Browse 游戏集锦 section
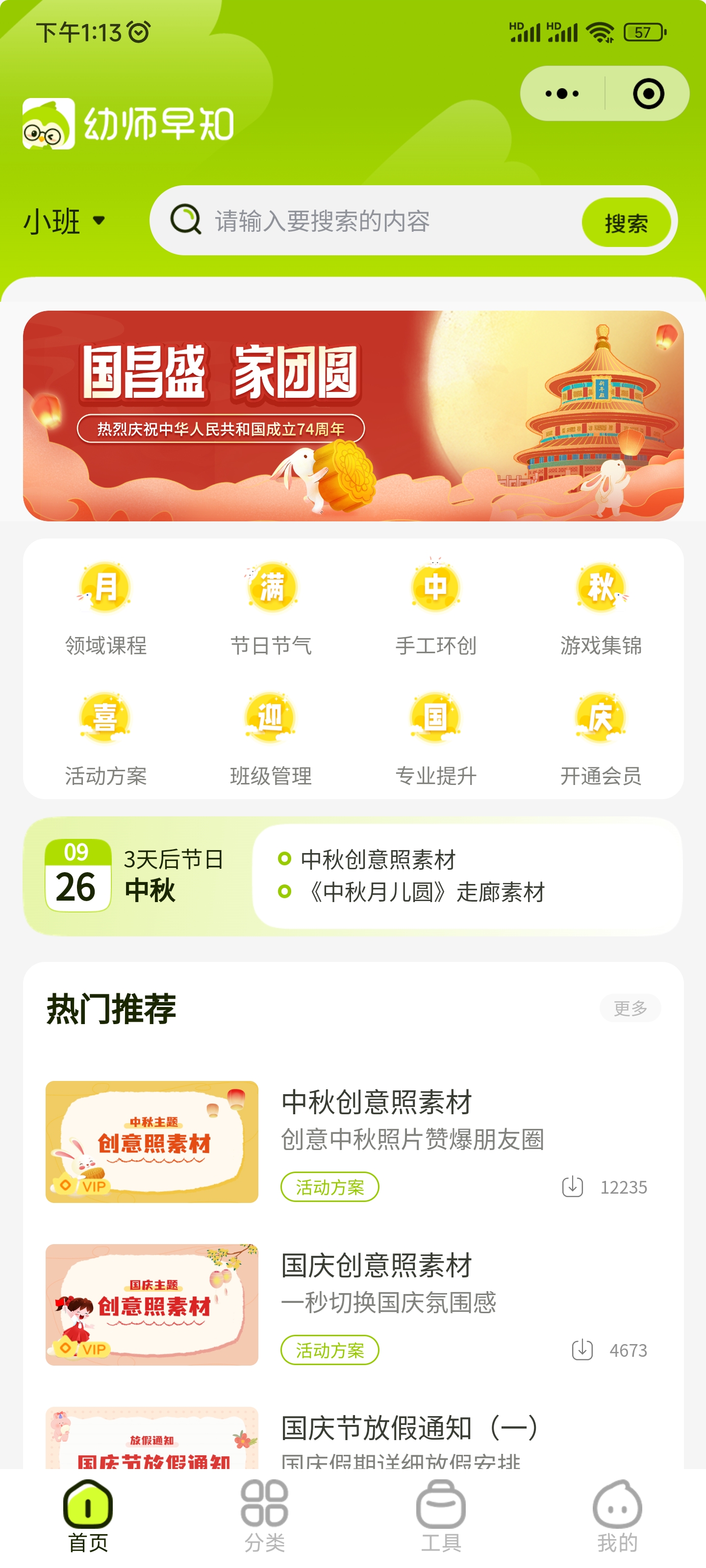This screenshot has width=706, height=1568. click(601, 606)
